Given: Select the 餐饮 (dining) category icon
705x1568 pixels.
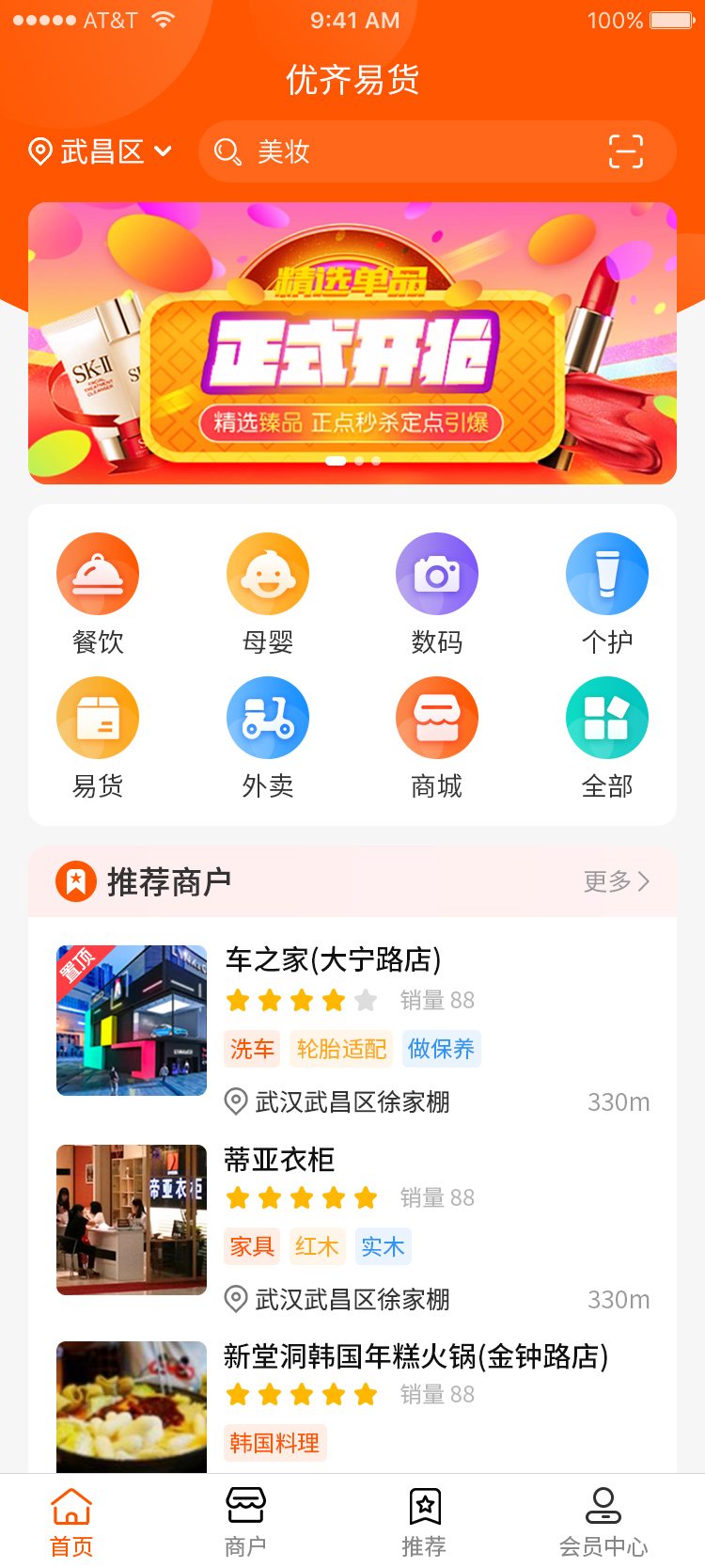Looking at the screenshot, I should coord(98,573).
